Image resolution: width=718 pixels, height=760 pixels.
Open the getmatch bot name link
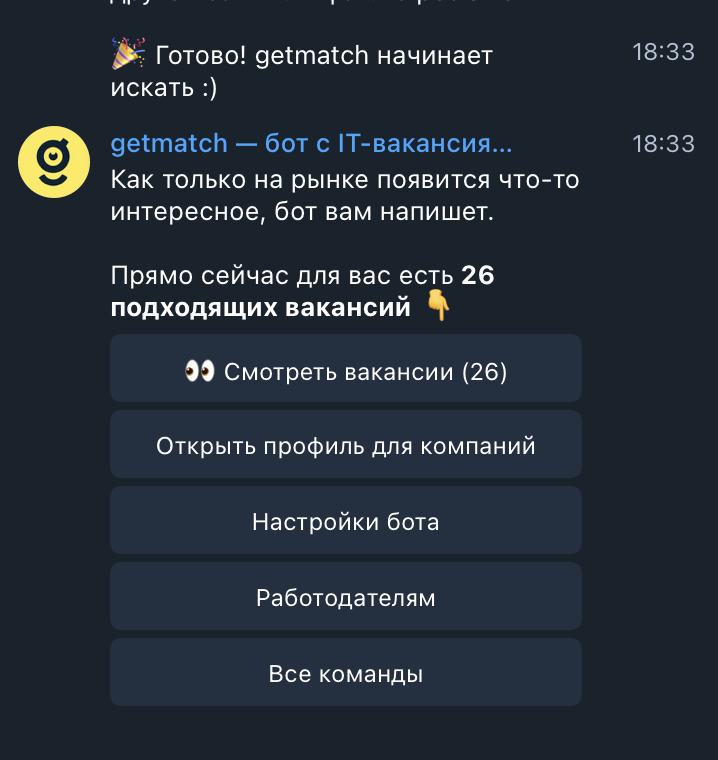(x=311, y=144)
